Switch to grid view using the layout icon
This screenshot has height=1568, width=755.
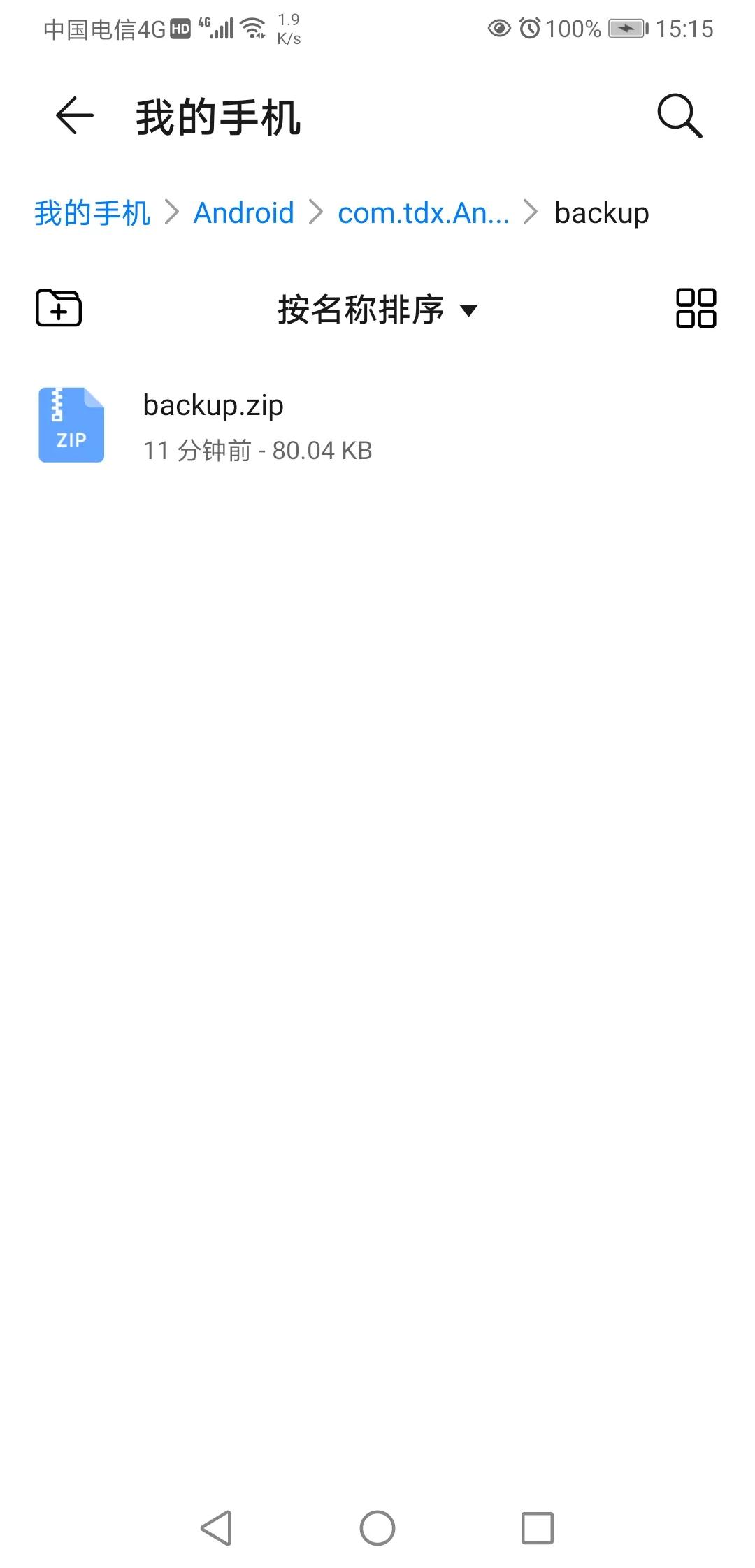point(696,308)
